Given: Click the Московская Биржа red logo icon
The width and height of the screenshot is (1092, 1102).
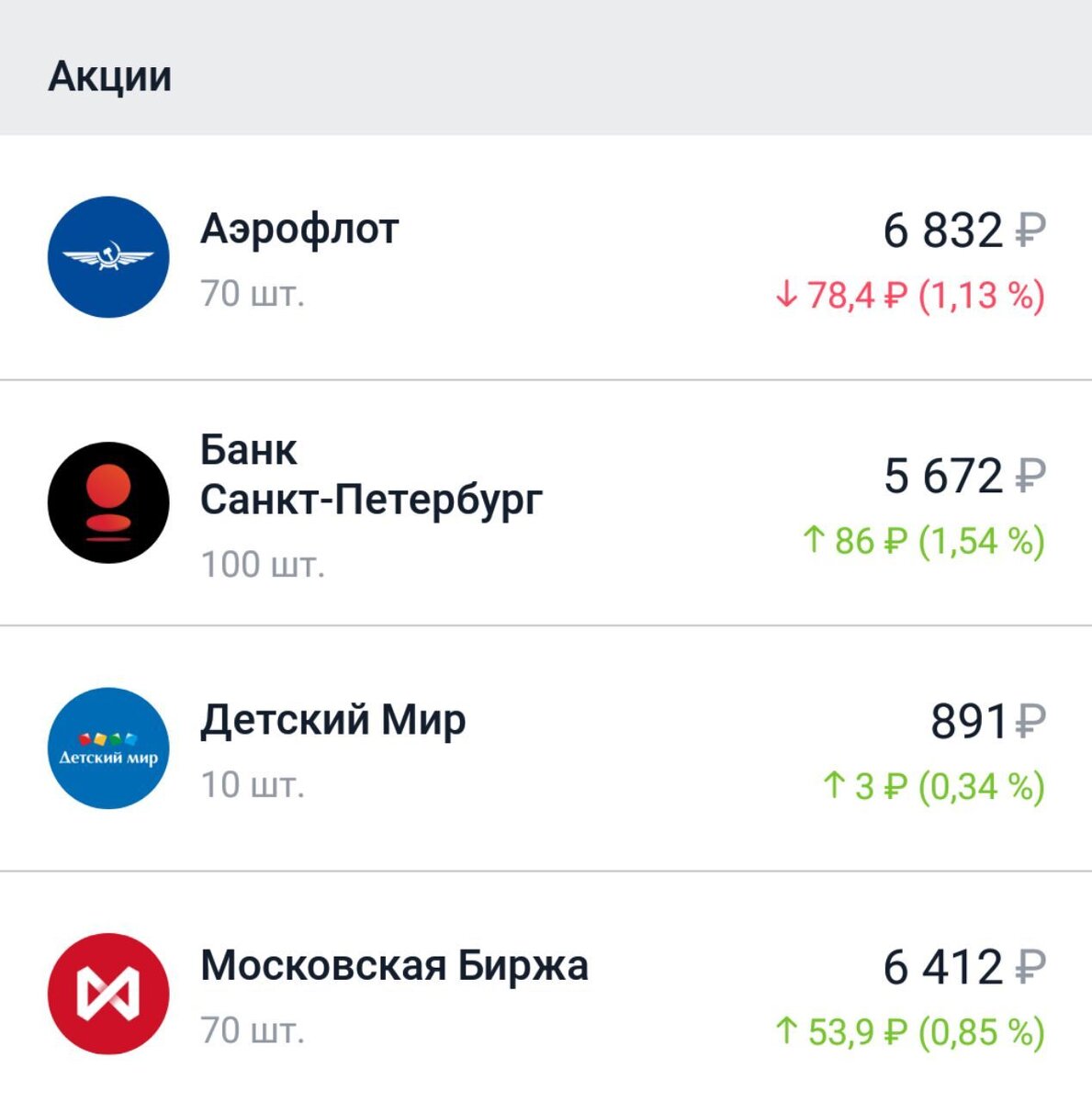Looking at the screenshot, I should point(107,995).
